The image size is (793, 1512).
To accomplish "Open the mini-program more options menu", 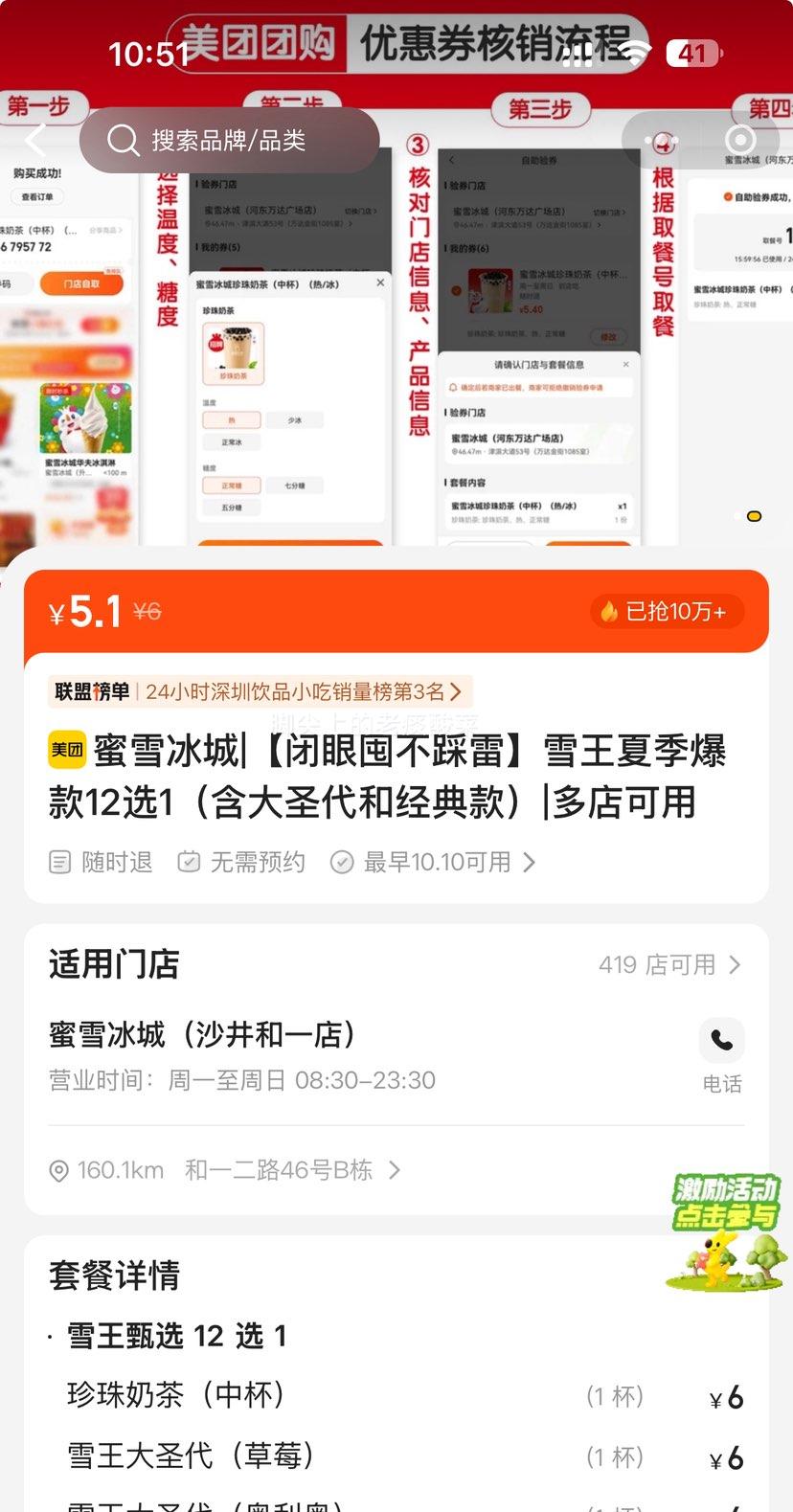I will point(664,142).
